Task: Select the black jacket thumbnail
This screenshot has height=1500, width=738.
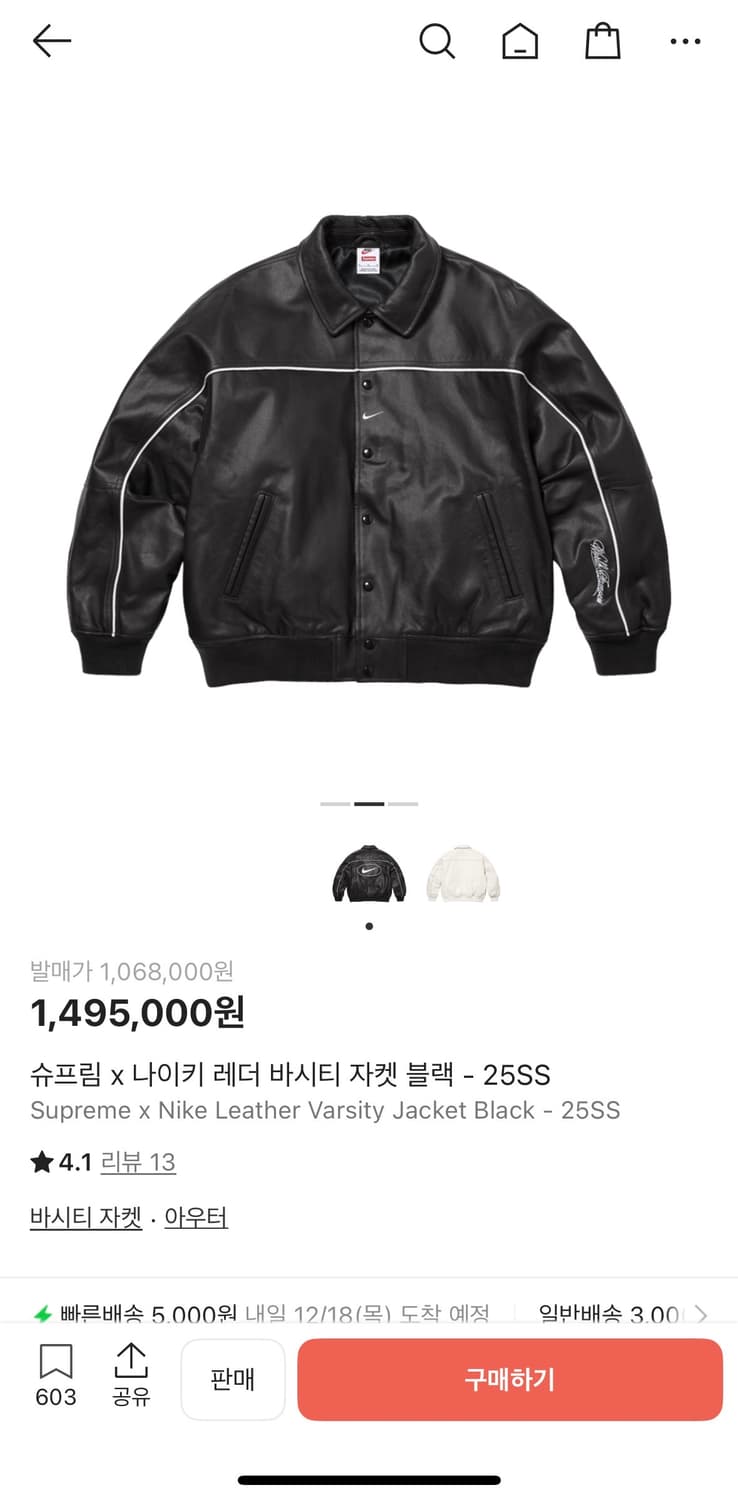Action: tap(368, 872)
